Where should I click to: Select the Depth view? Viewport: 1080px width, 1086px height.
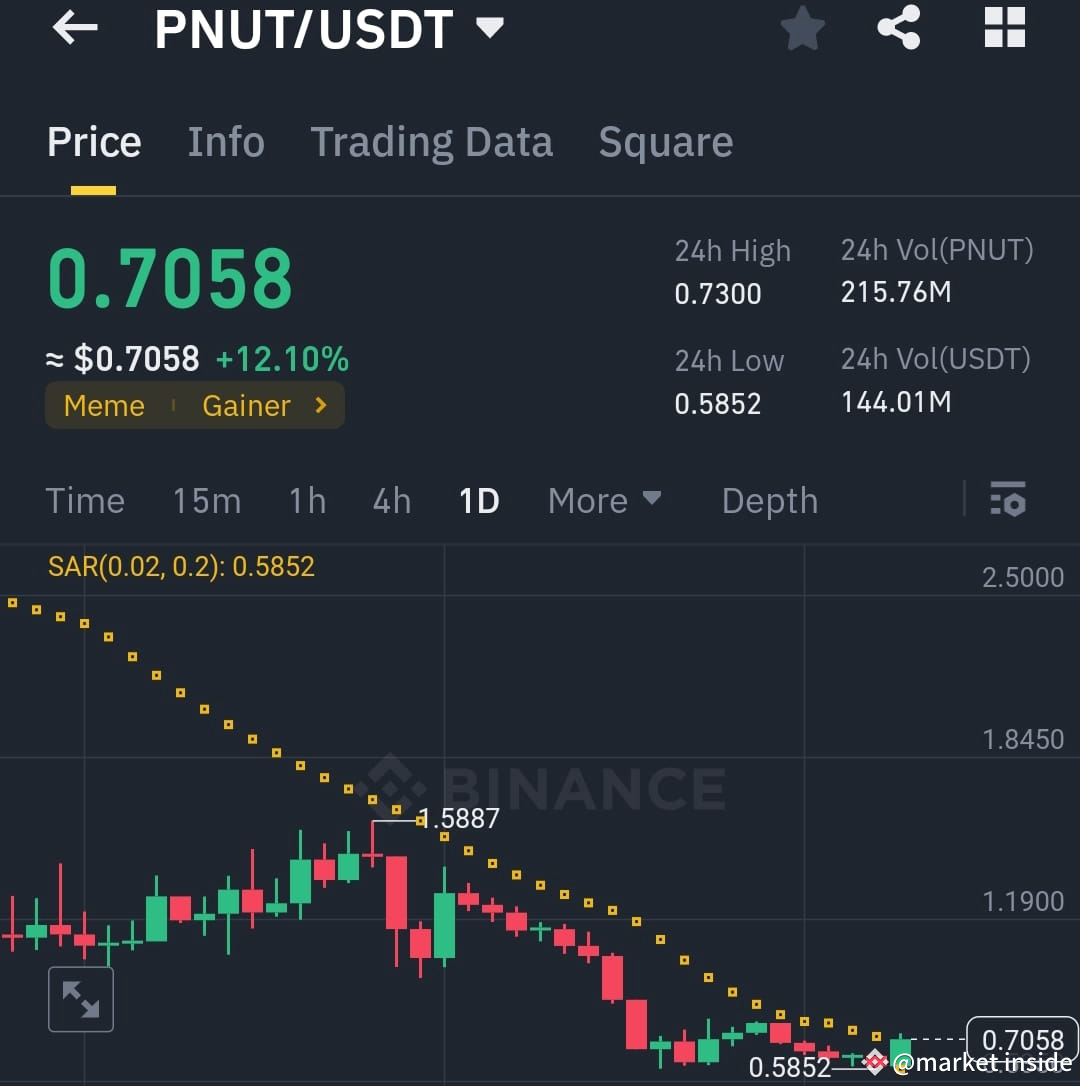coord(769,500)
